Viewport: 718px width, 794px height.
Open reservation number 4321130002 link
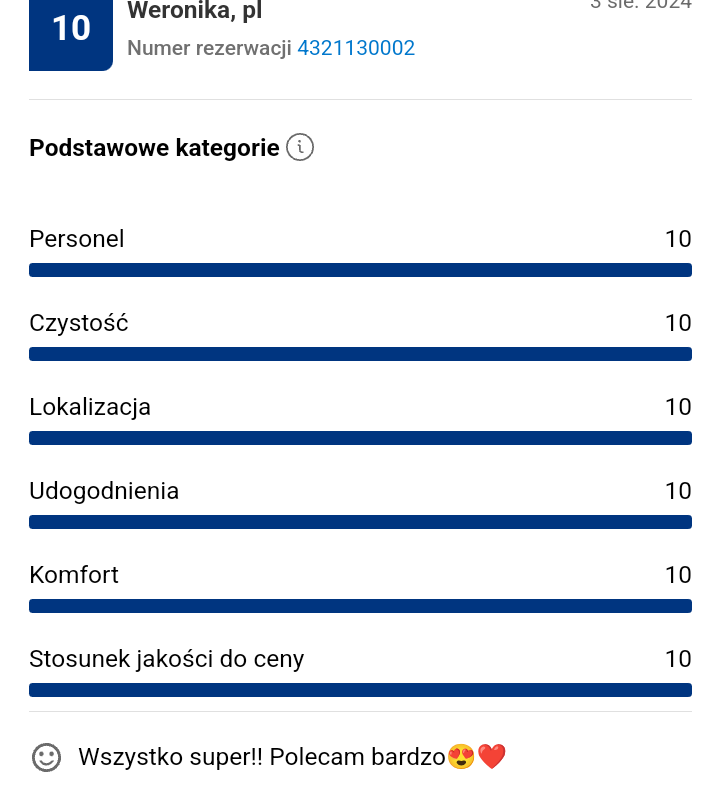pos(356,48)
